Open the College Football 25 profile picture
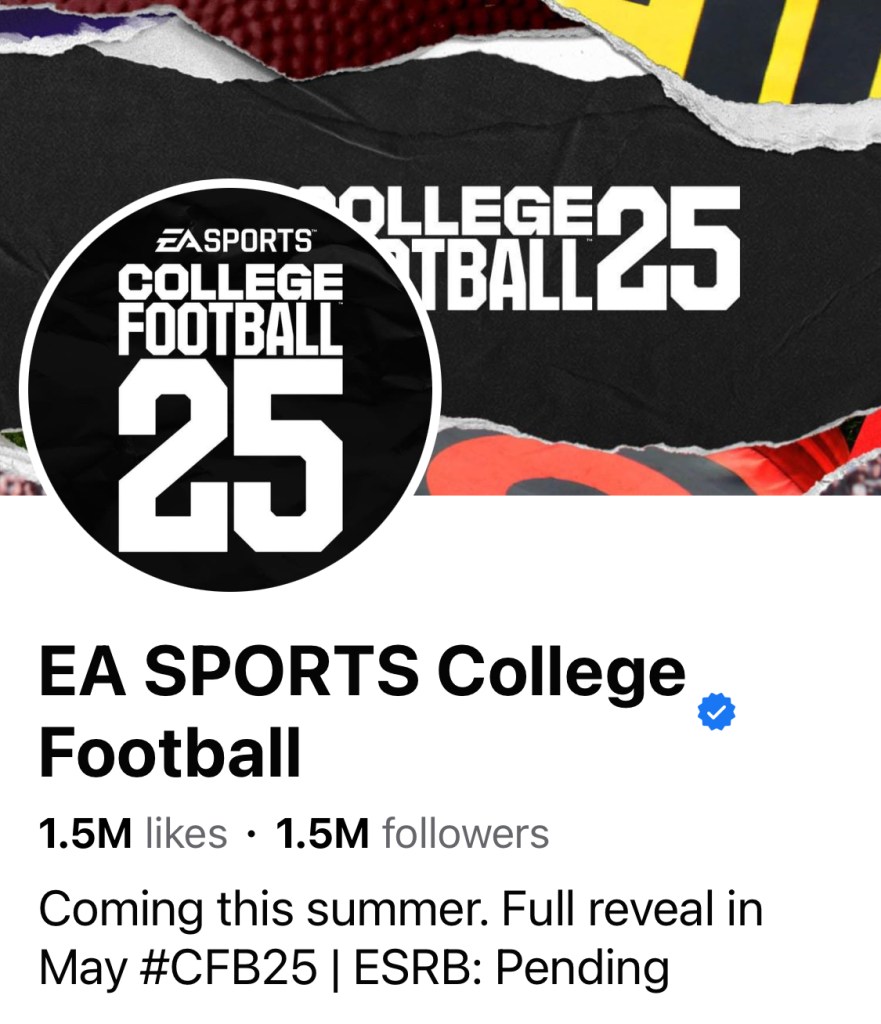This screenshot has width=881, height=1024. point(230,385)
